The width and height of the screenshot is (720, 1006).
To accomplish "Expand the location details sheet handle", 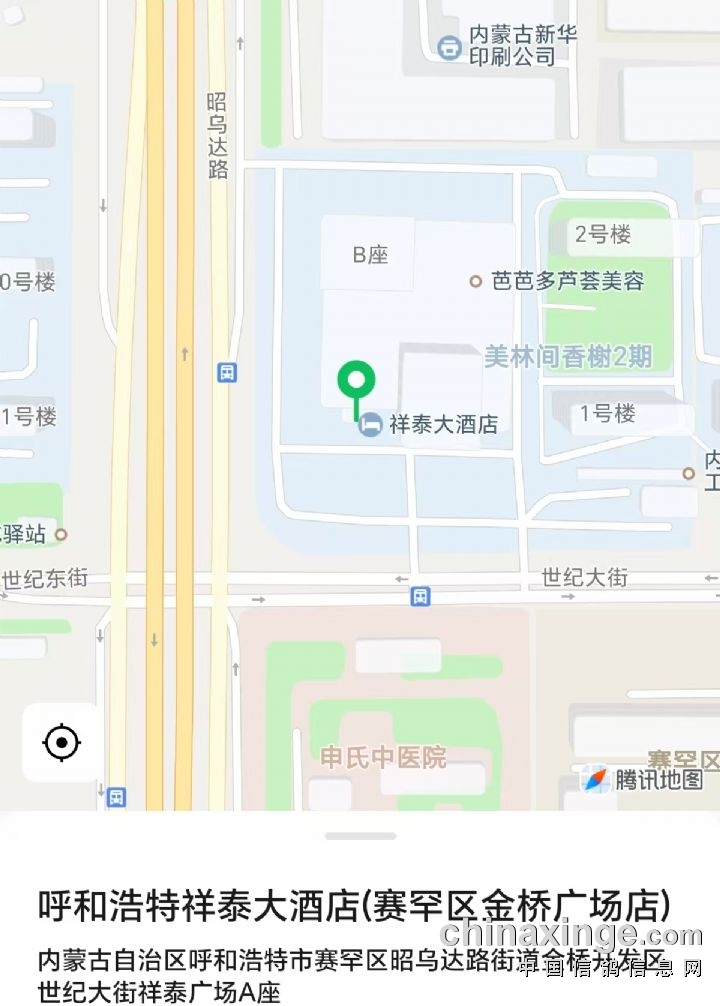I will 360,836.
